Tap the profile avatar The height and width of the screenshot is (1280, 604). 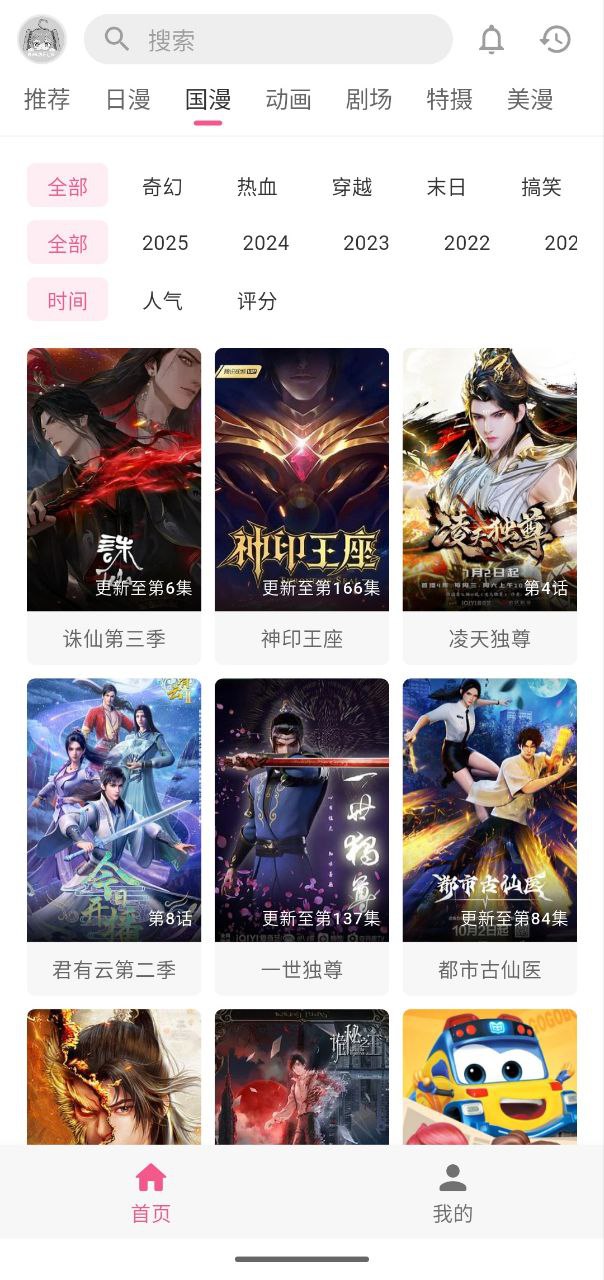(42, 40)
